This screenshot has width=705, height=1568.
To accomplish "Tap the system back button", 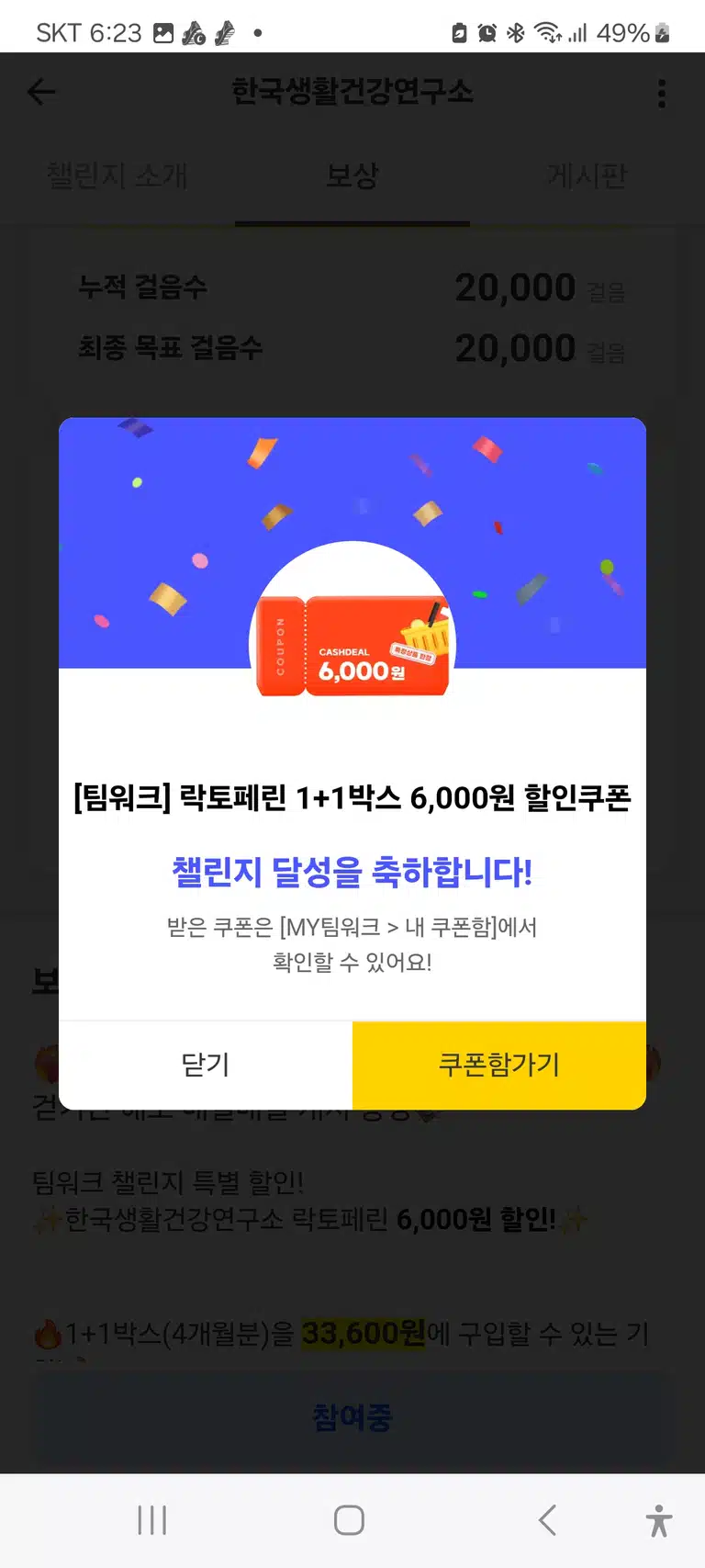I will [547, 1520].
